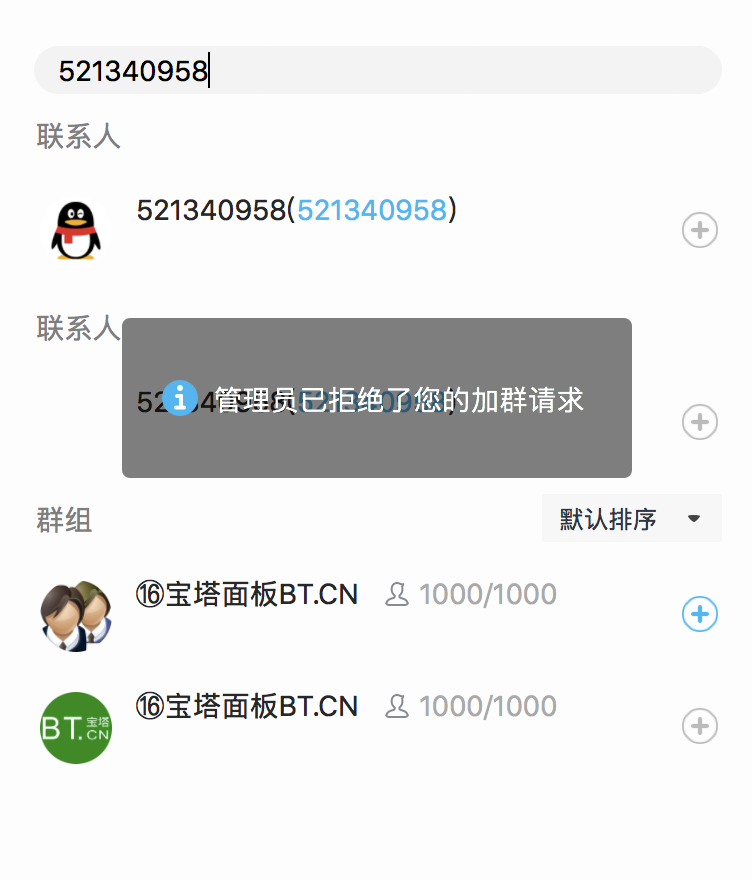The image size is (752, 880).
Task: Open the 宝塔面板BT.CN group with the people avatar
Action: click(247, 595)
